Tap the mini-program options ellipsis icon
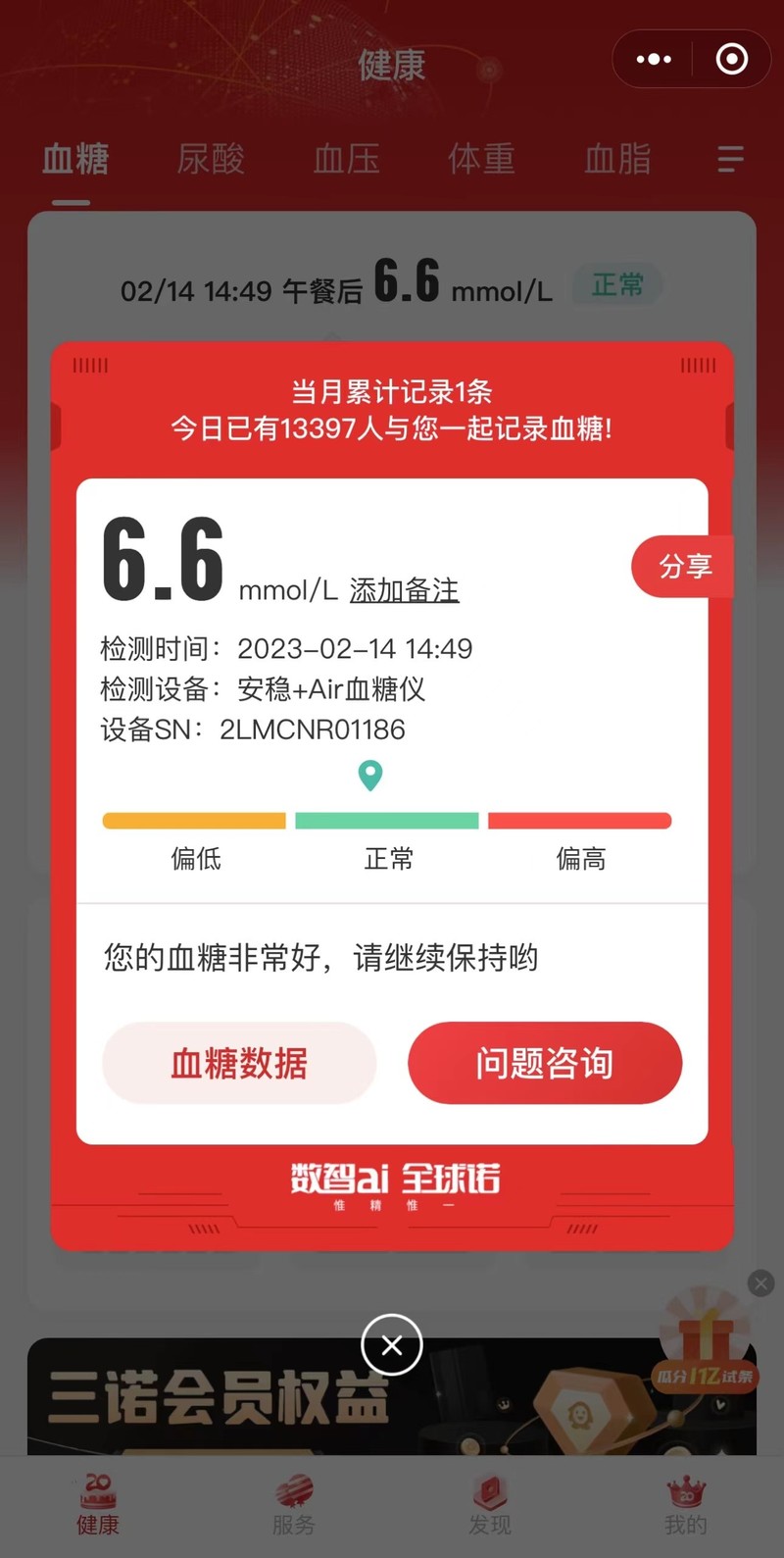Image resolution: width=784 pixels, height=1558 pixels. [x=652, y=59]
